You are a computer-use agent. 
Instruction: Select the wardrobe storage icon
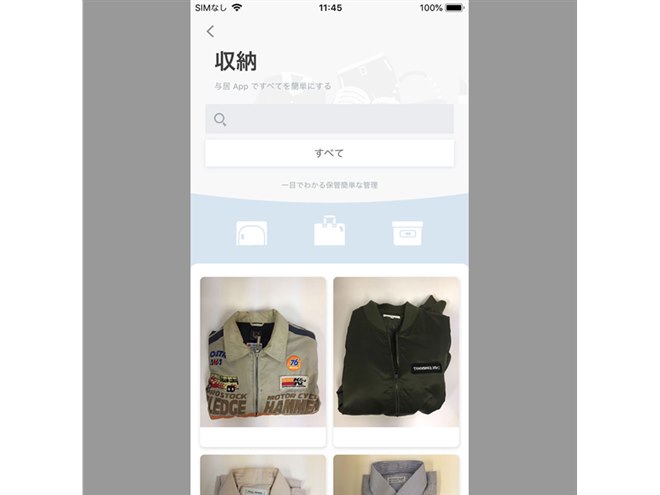pyautogui.click(x=251, y=233)
